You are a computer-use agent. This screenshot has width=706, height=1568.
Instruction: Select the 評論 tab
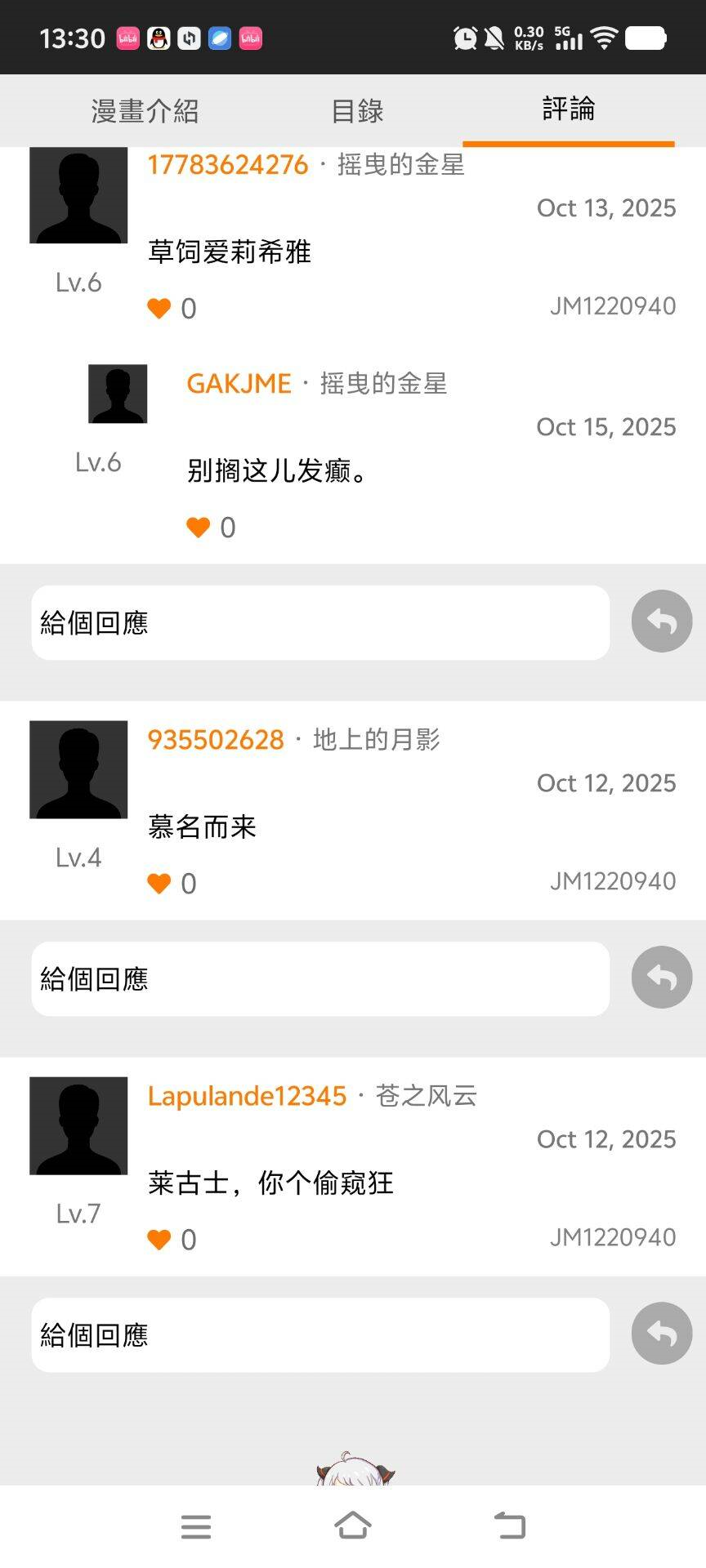(x=568, y=109)
